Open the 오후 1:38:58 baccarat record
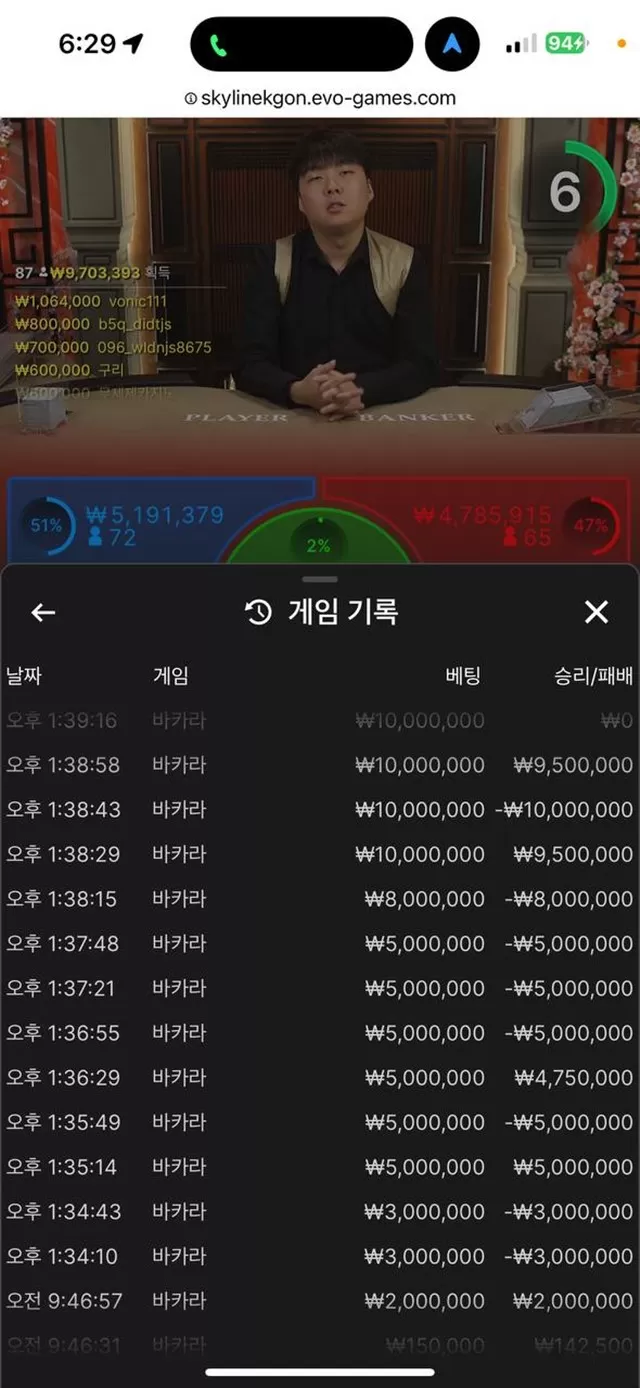 coord(320,765)
